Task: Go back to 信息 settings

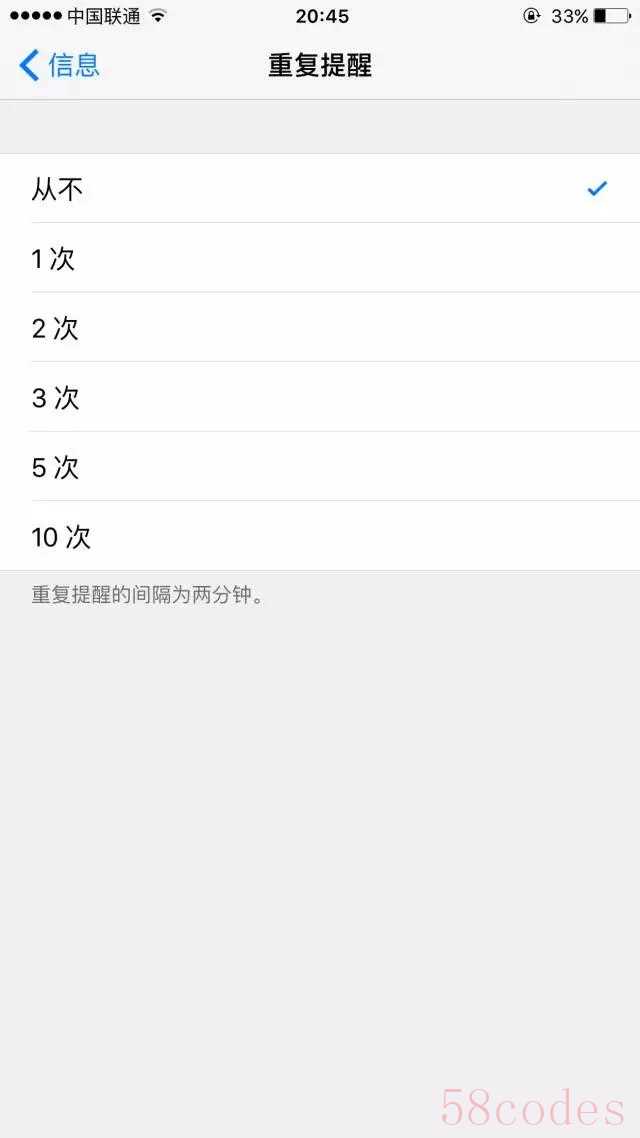Action: (60, 65)
